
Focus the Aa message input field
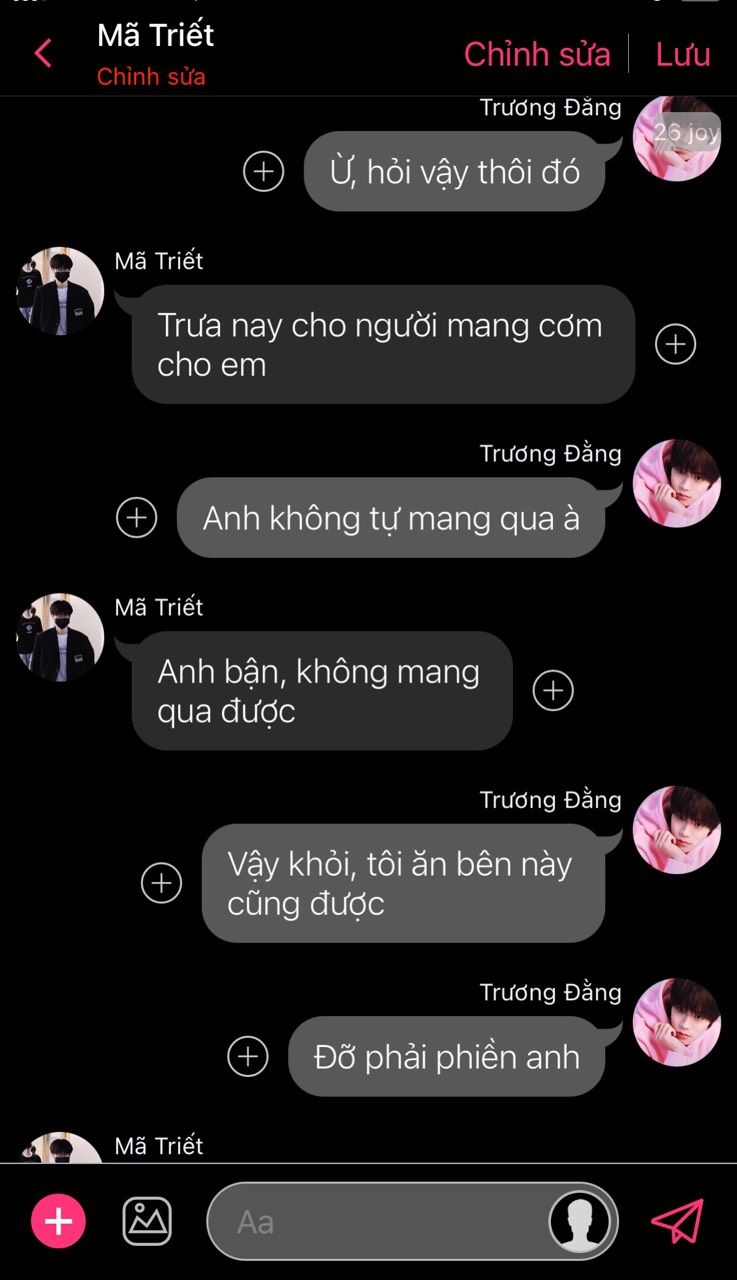coord(380,1221)
